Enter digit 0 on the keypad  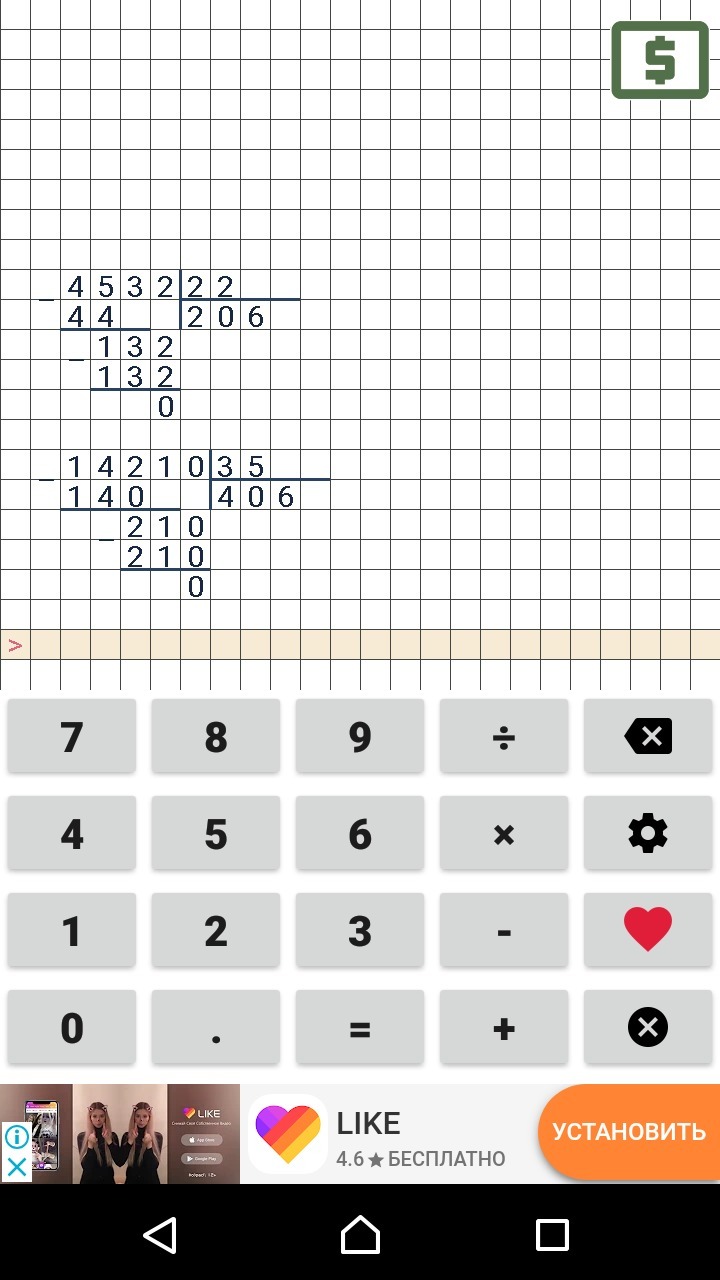click(72, 1027)
